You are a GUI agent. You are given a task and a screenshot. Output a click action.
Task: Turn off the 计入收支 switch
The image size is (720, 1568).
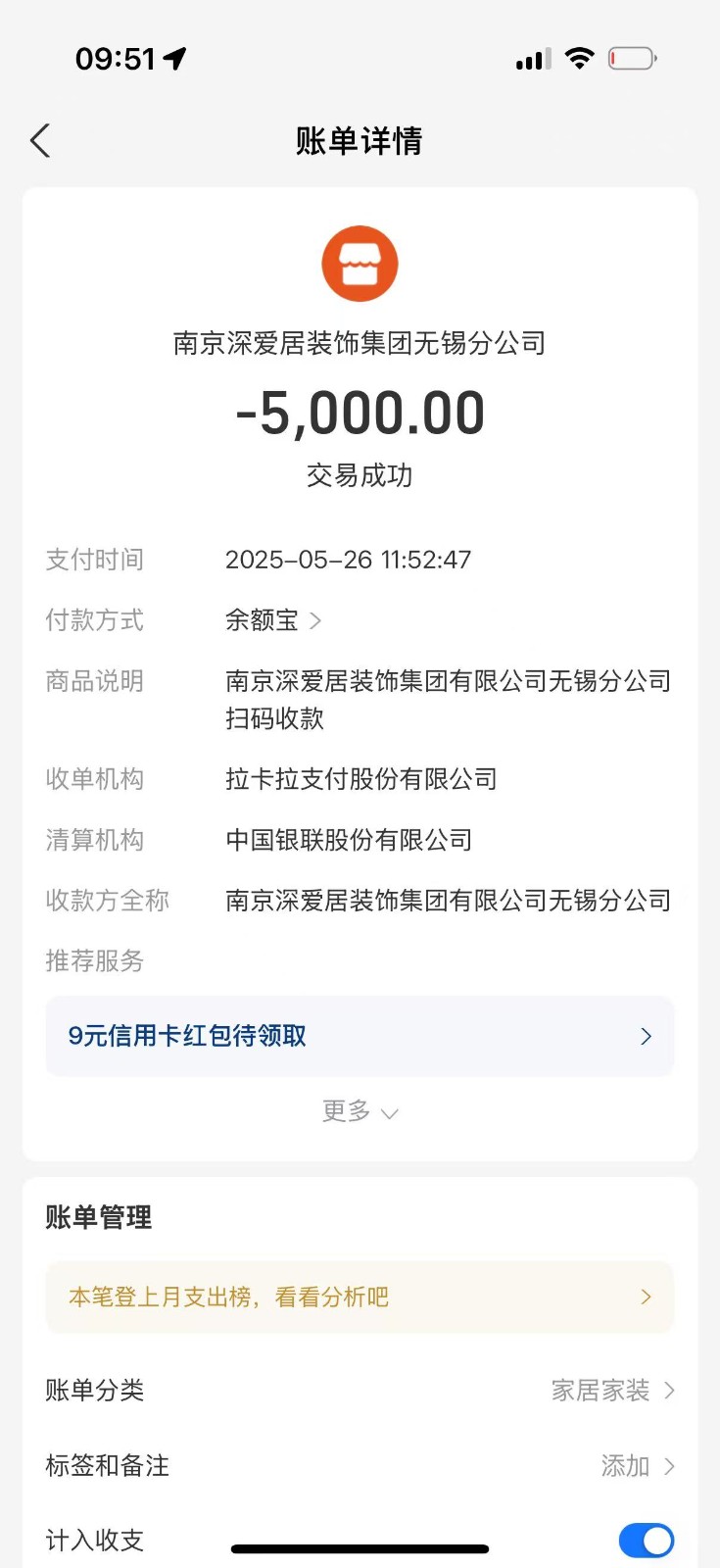(646, 1541)
